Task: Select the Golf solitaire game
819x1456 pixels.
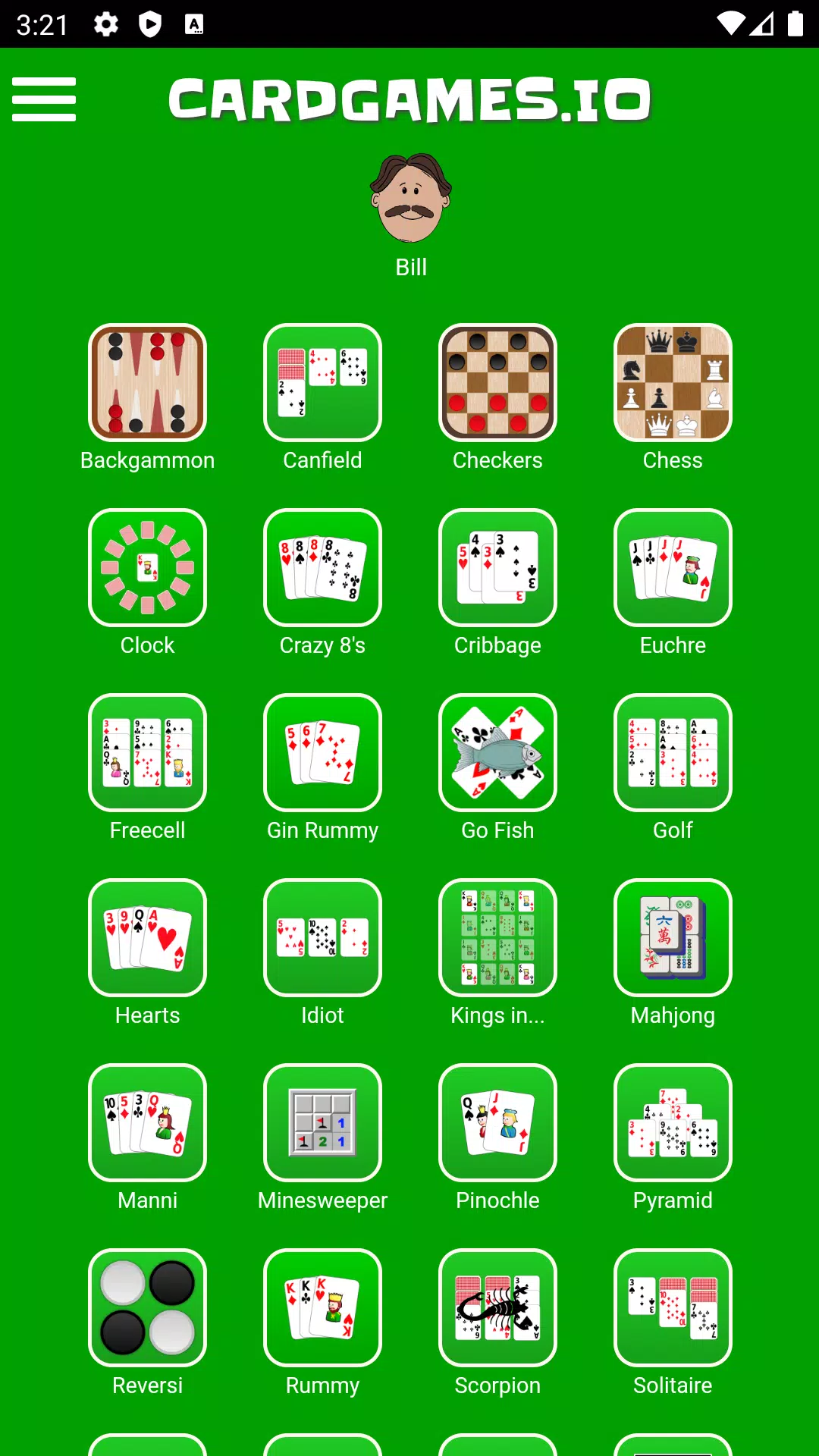Action: click(x=672, y=752)
